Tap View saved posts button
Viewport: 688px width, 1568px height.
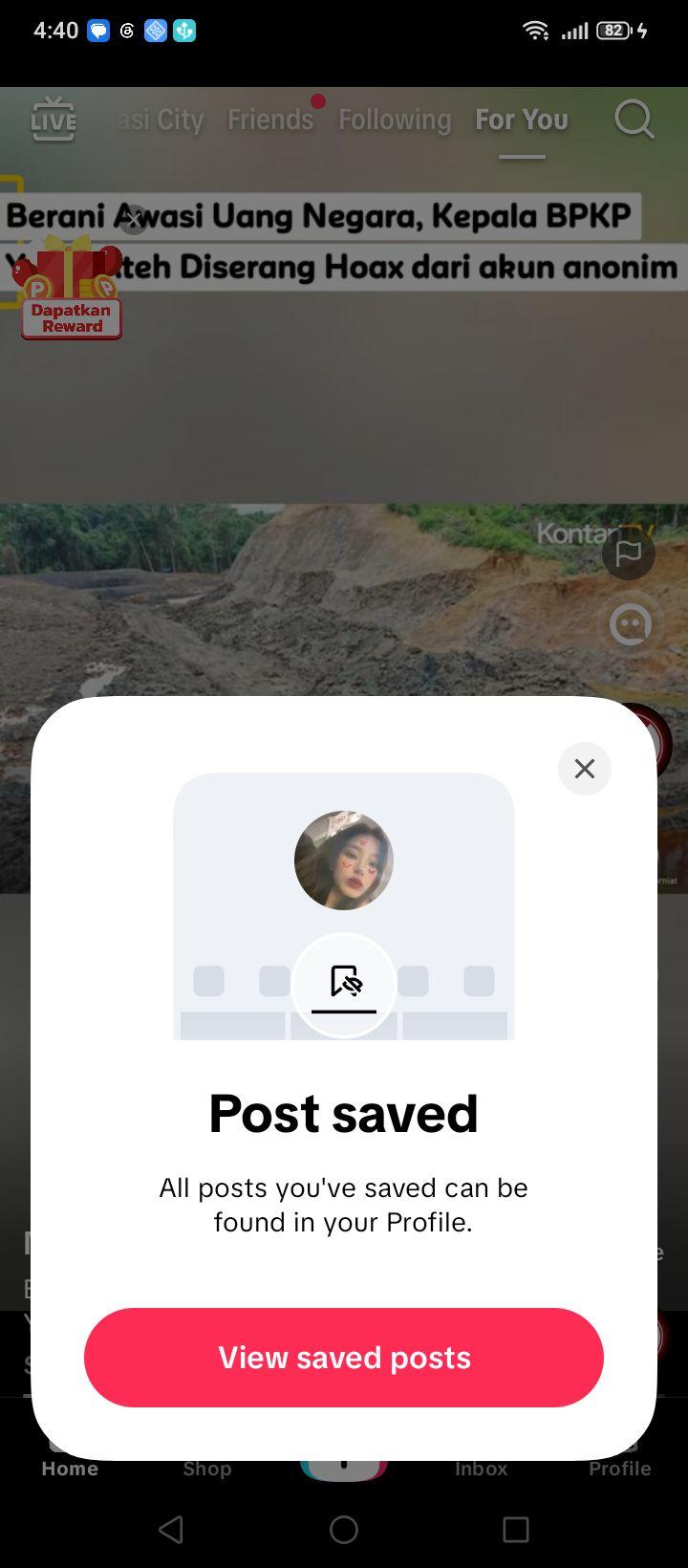[x=344, y=1358]
